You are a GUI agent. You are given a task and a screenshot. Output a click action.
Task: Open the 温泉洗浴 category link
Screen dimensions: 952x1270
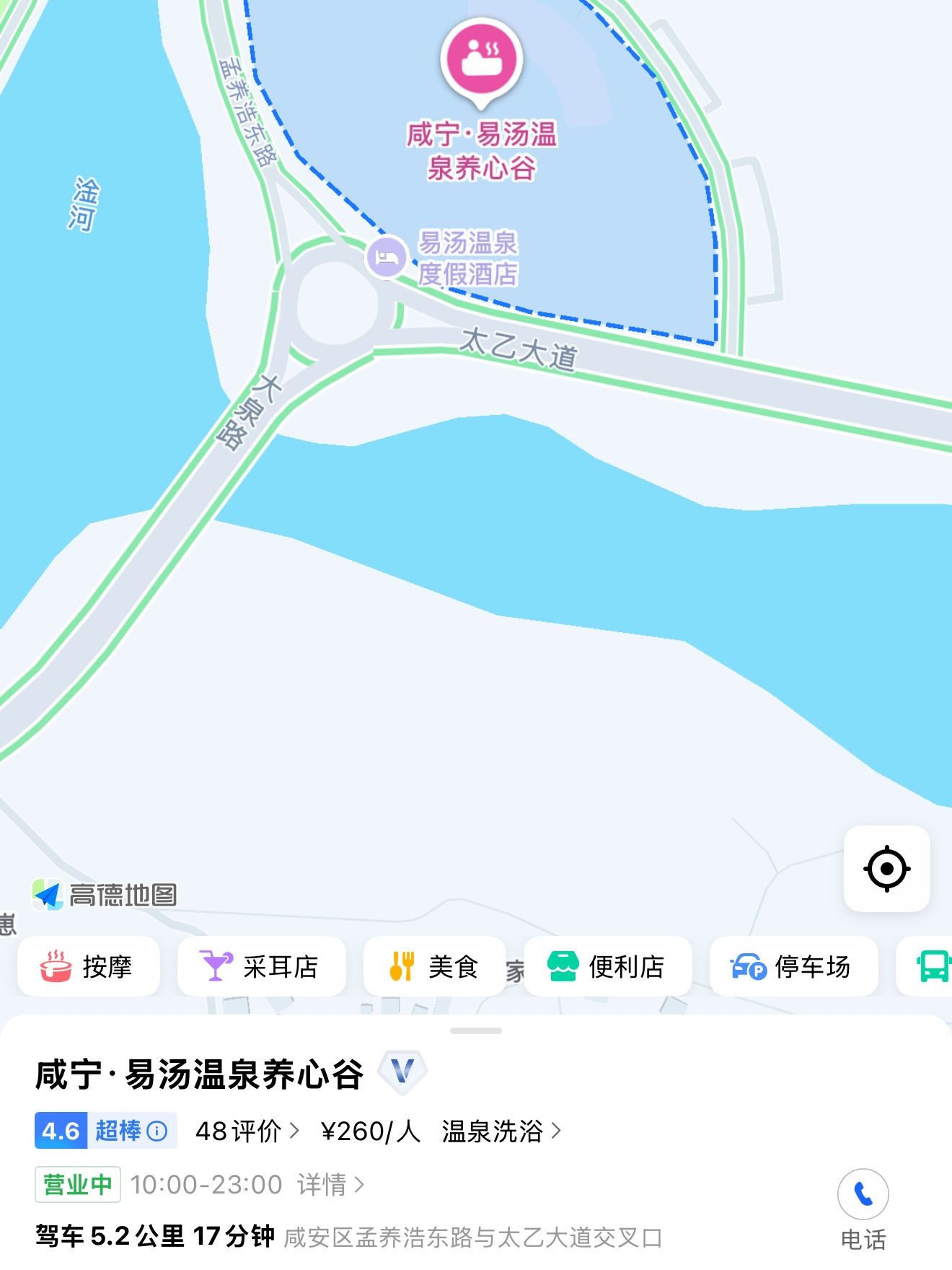pos(501,1131)
